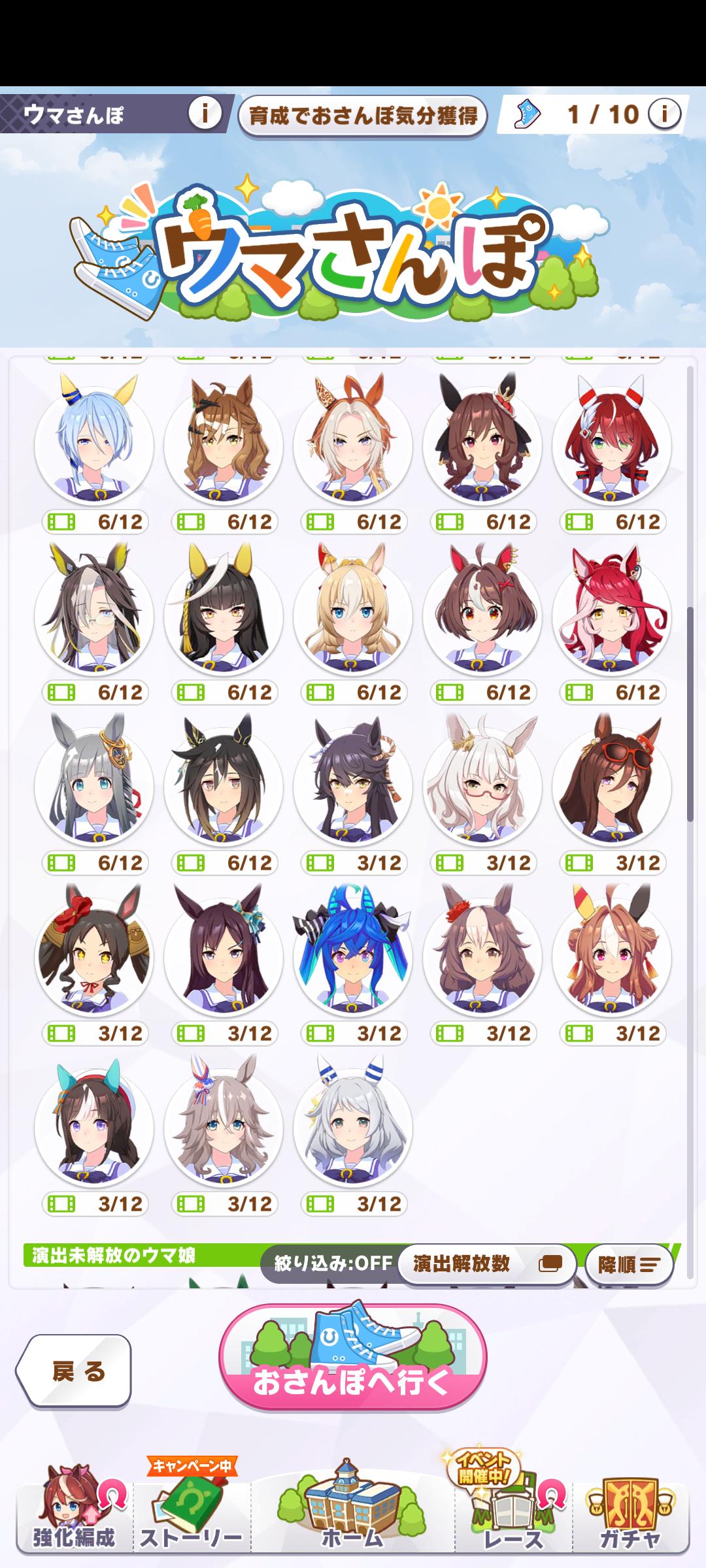
Task: Tap the 育成でおさんぽ気分獲得 button
Action: click(363, 116)
